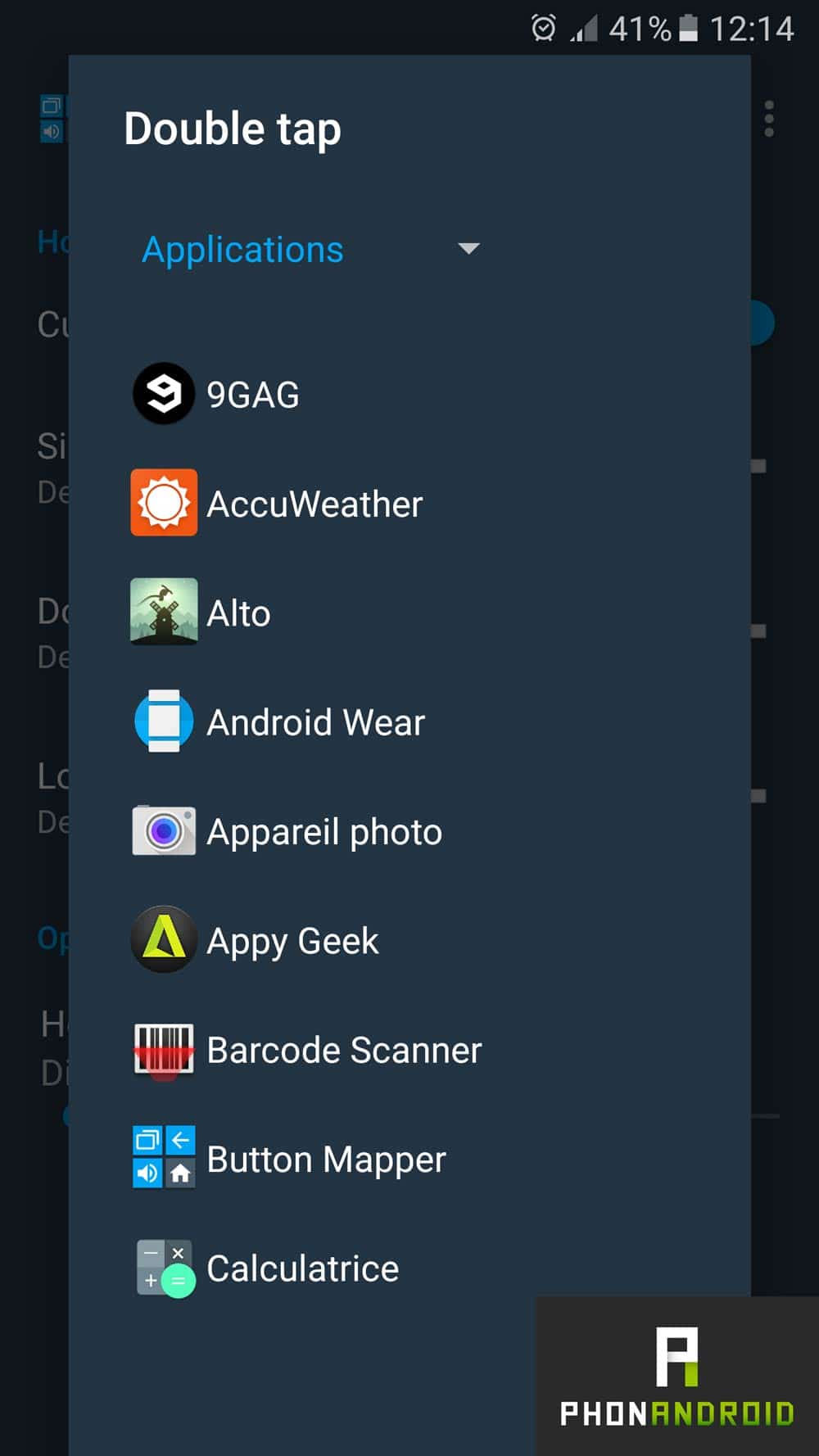
Task: Select the Alto game icon
Action: point(163,613)
